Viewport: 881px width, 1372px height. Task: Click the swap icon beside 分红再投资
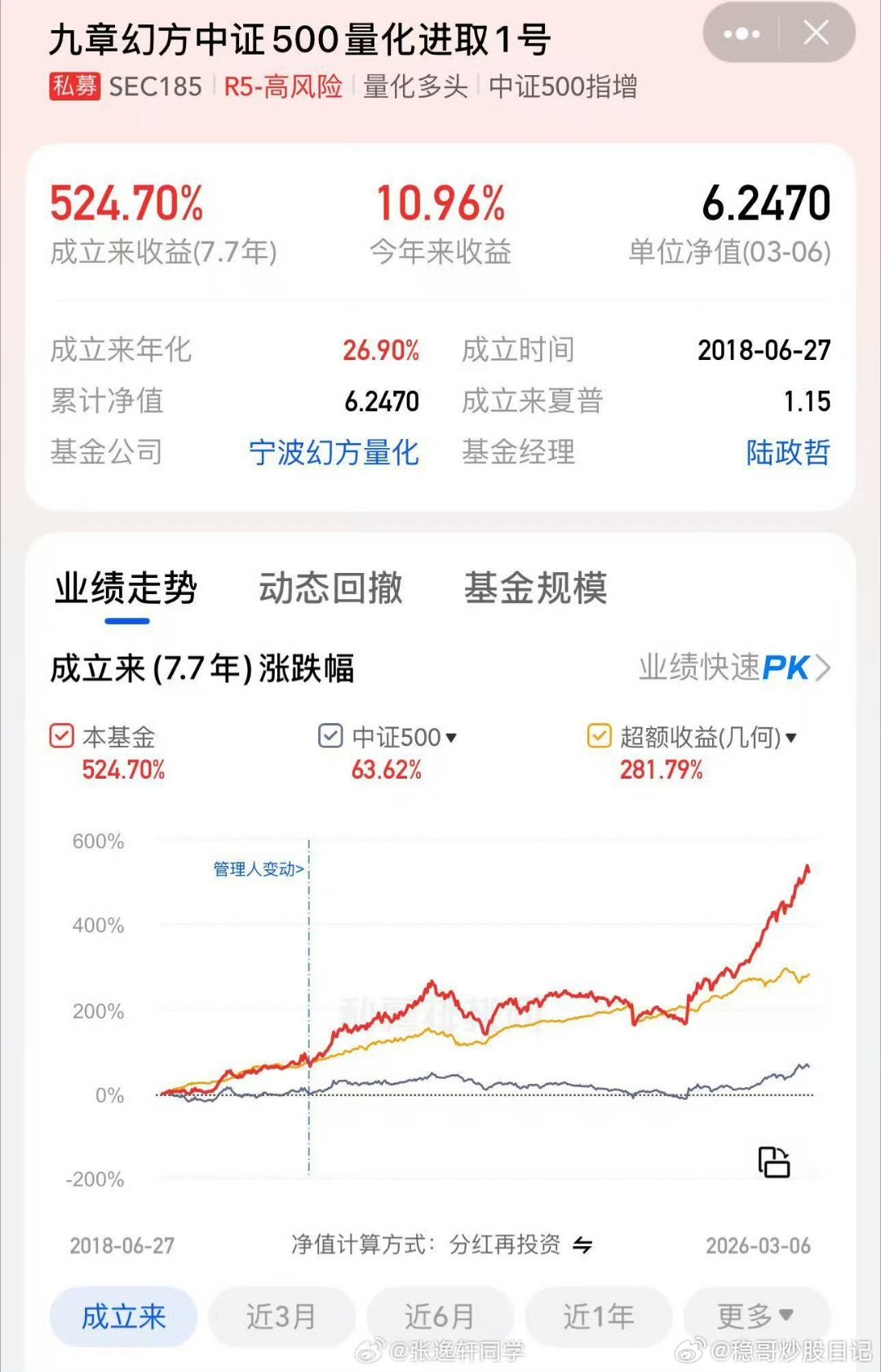pos(582,1246)
